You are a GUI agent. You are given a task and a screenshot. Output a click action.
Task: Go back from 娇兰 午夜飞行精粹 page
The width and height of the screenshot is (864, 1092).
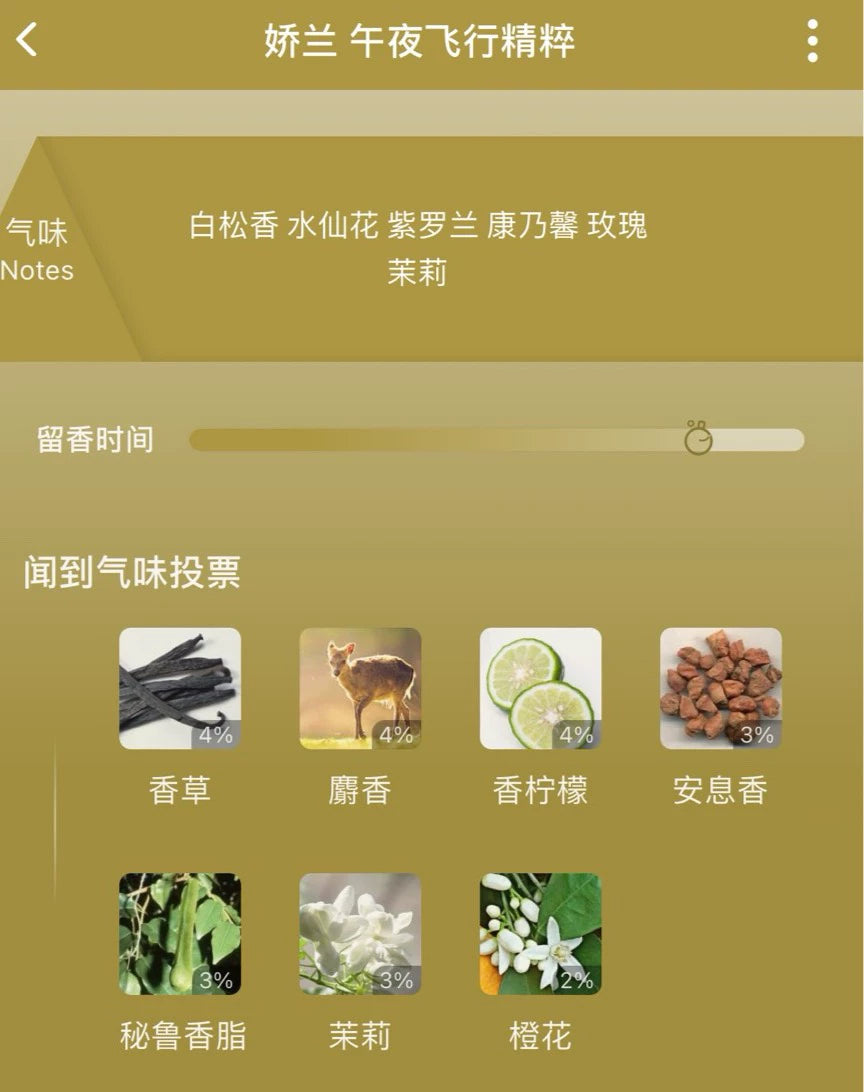(28, 41)
